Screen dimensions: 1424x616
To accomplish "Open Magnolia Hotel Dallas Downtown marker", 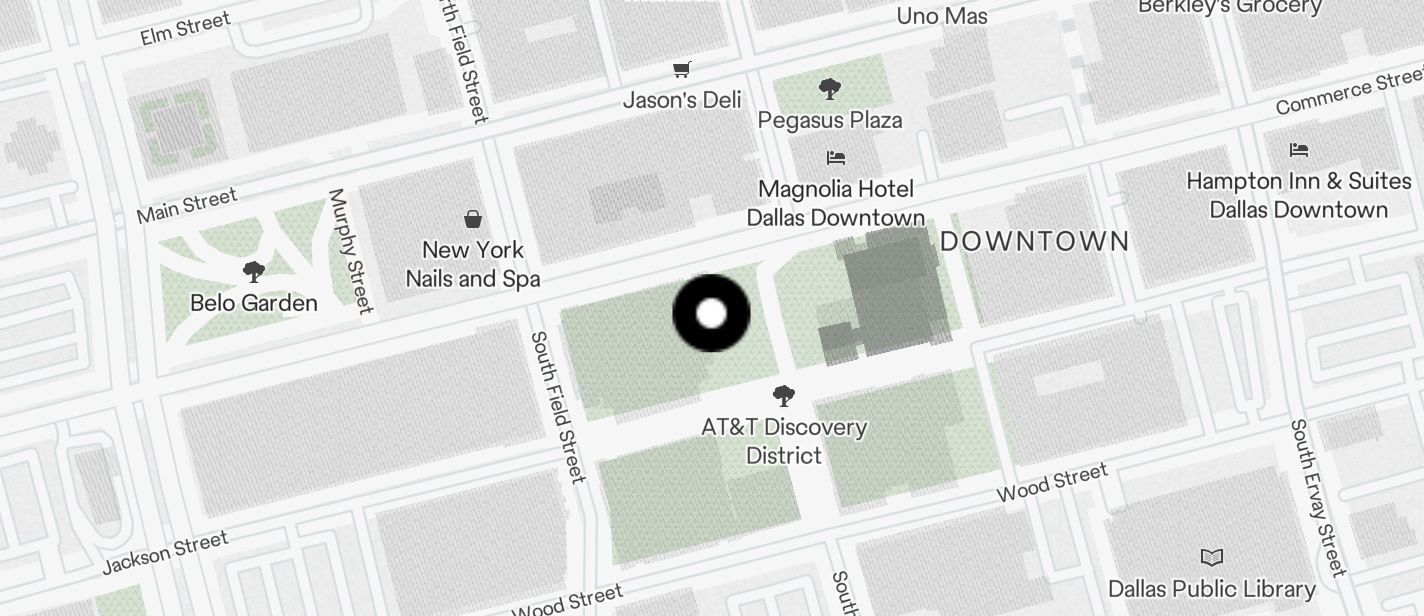I will point(836,158).
